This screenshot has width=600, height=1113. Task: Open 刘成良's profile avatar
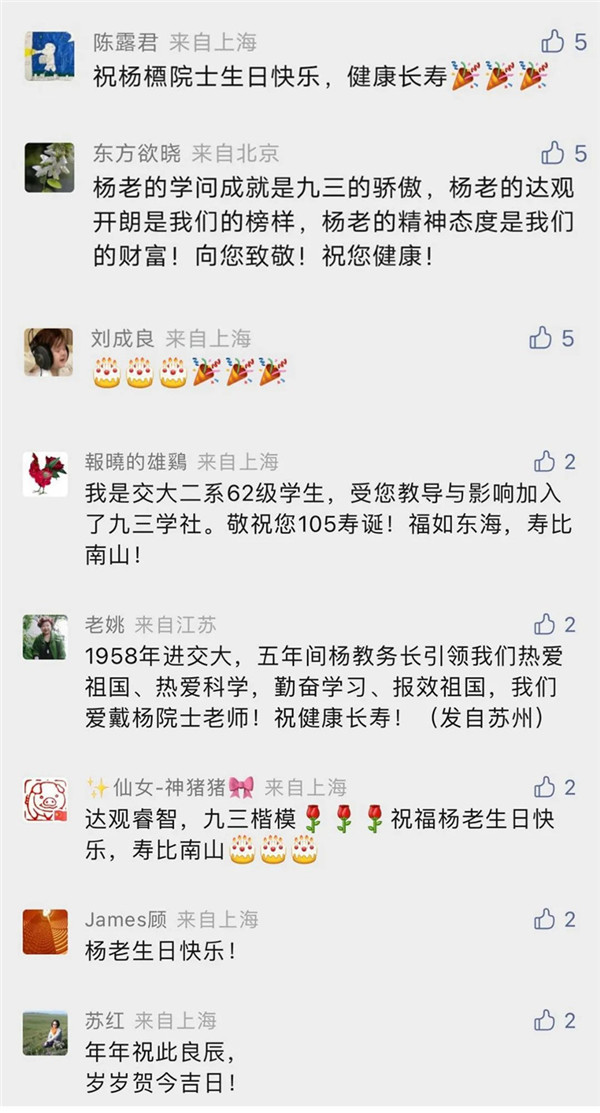click(x=49, y=352)
